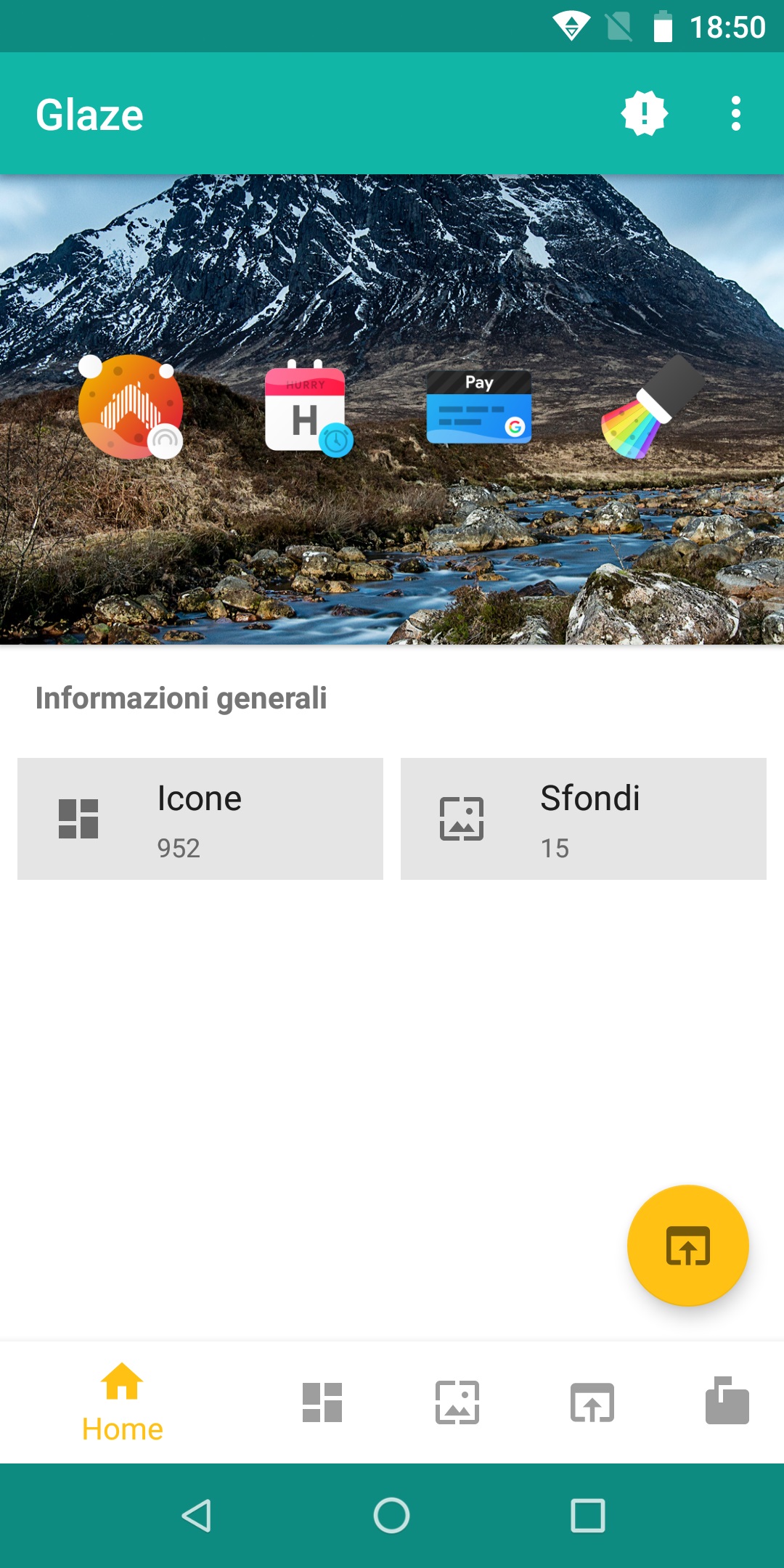Tap the system home button
Viewport: 784px width, 1568px height.
coord(392,1516)
